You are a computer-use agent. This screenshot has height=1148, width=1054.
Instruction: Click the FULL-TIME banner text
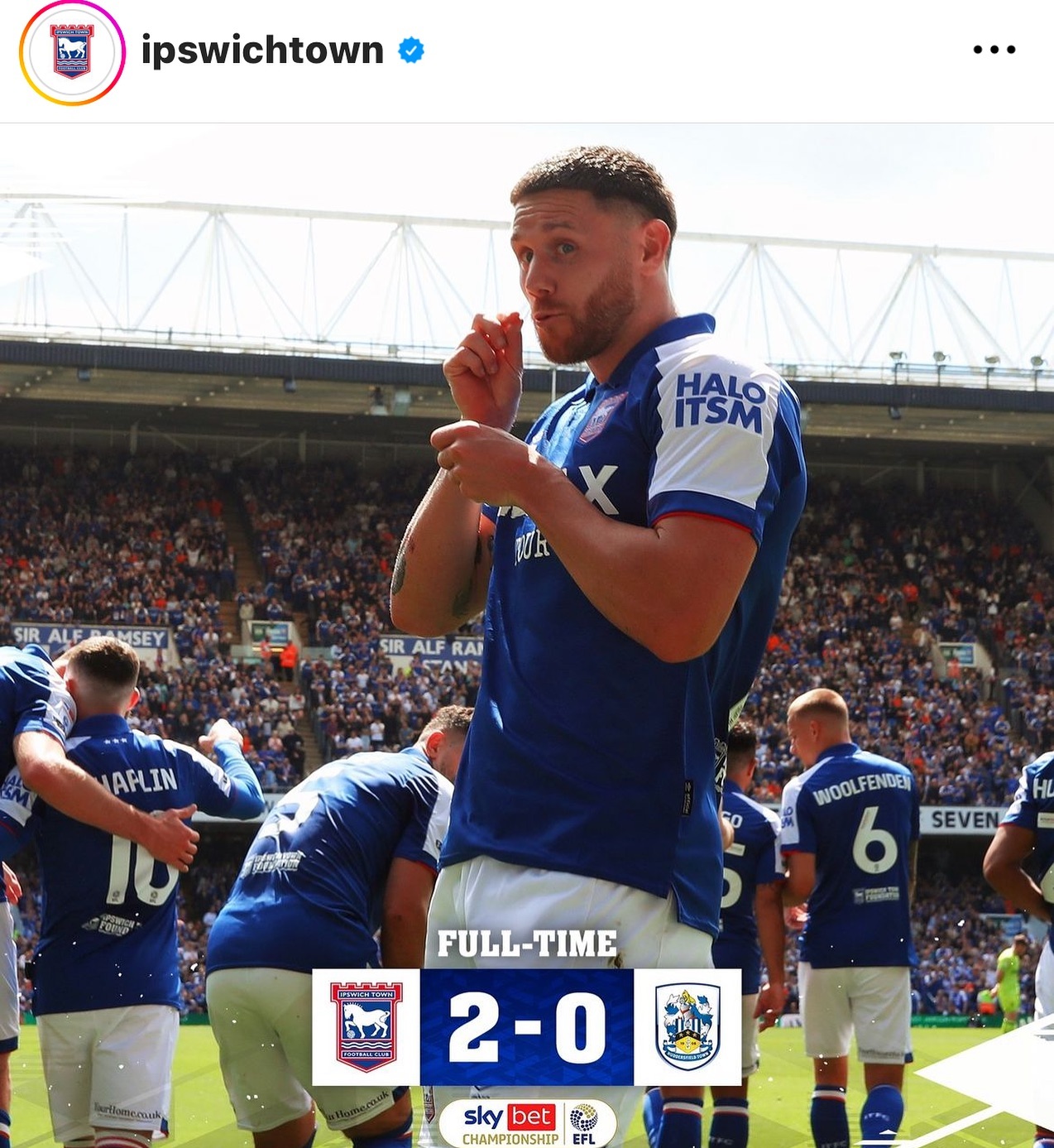tap(527, 944)
